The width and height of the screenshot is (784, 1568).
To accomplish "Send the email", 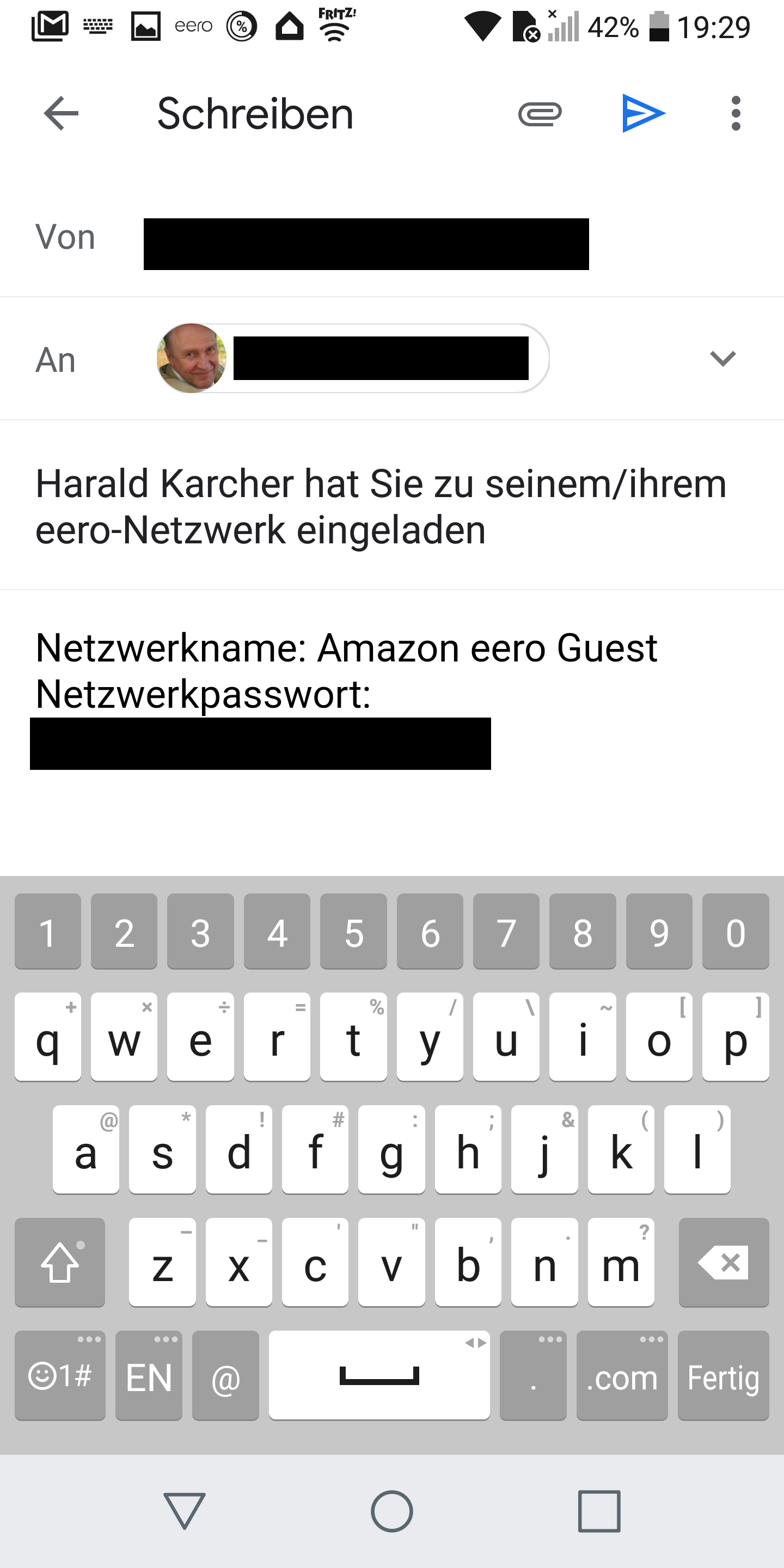I will click(644, 114).
